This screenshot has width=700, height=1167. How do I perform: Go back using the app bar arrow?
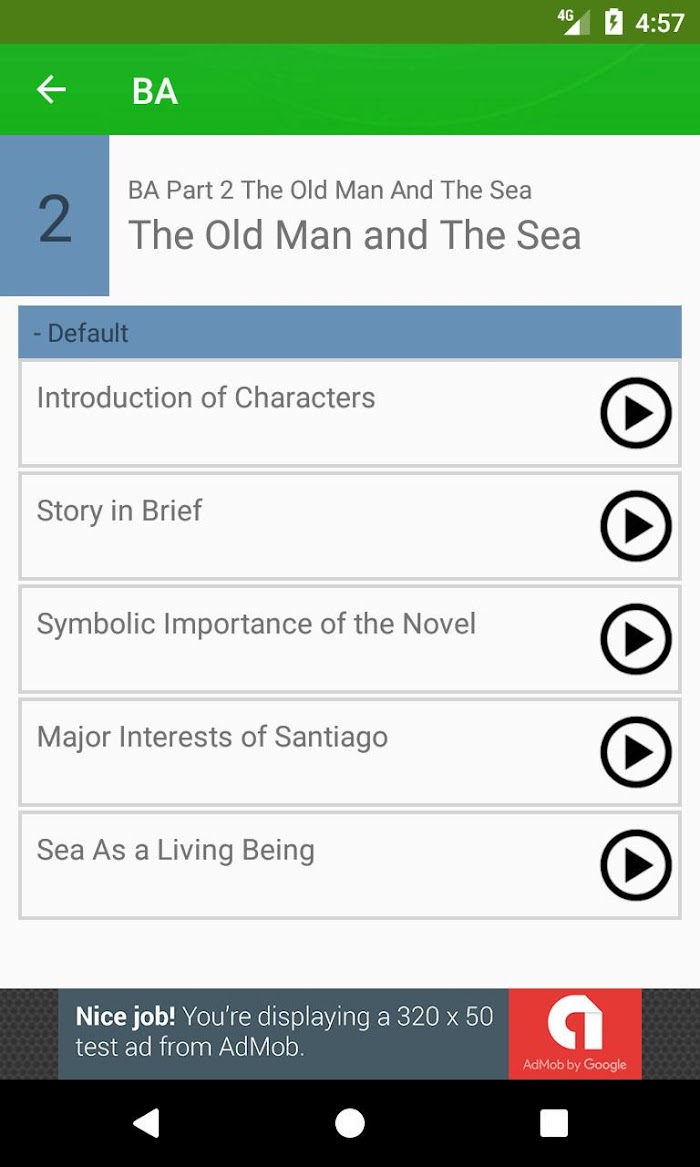tap(51, 90)
